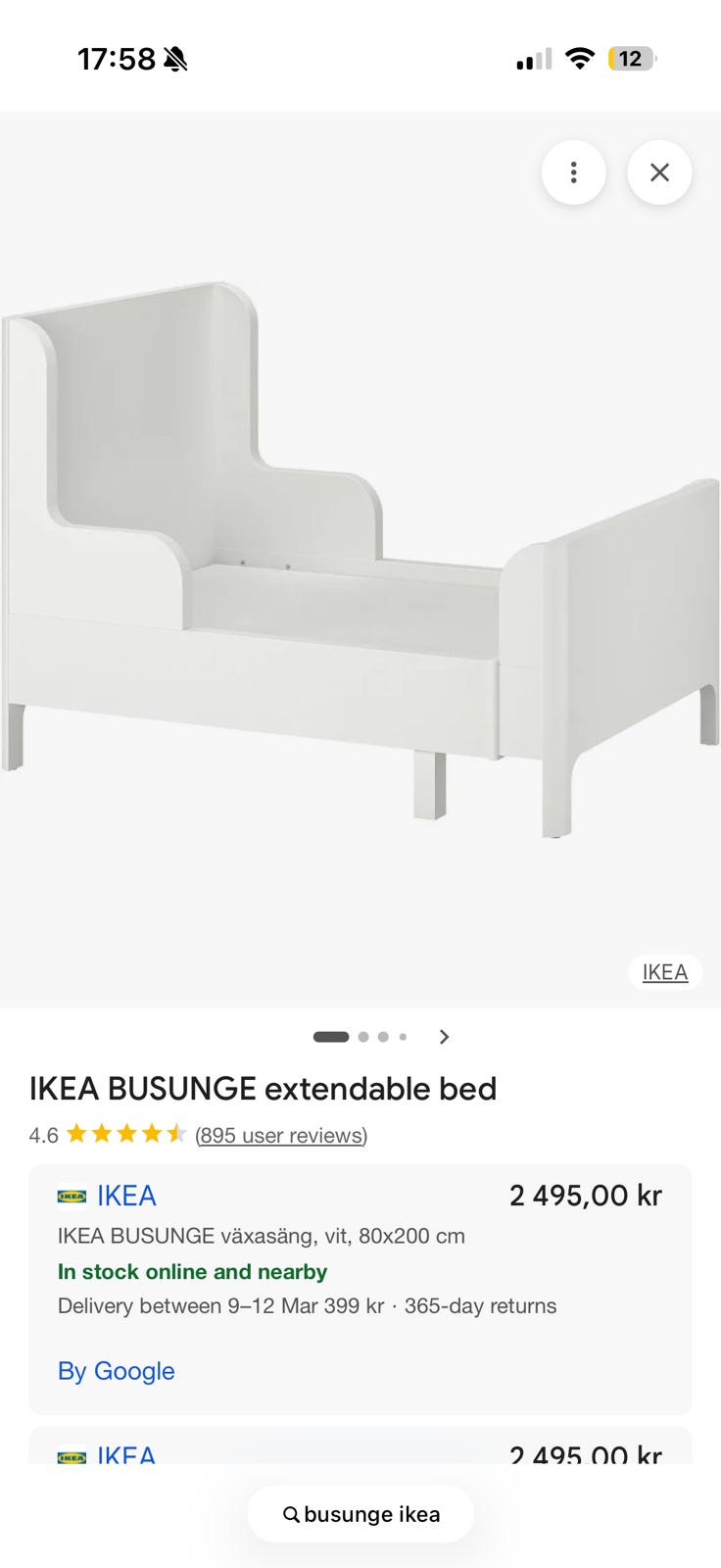View the BUSUNGE bed product photo
721x1568 pixels.
pos(360,559)
